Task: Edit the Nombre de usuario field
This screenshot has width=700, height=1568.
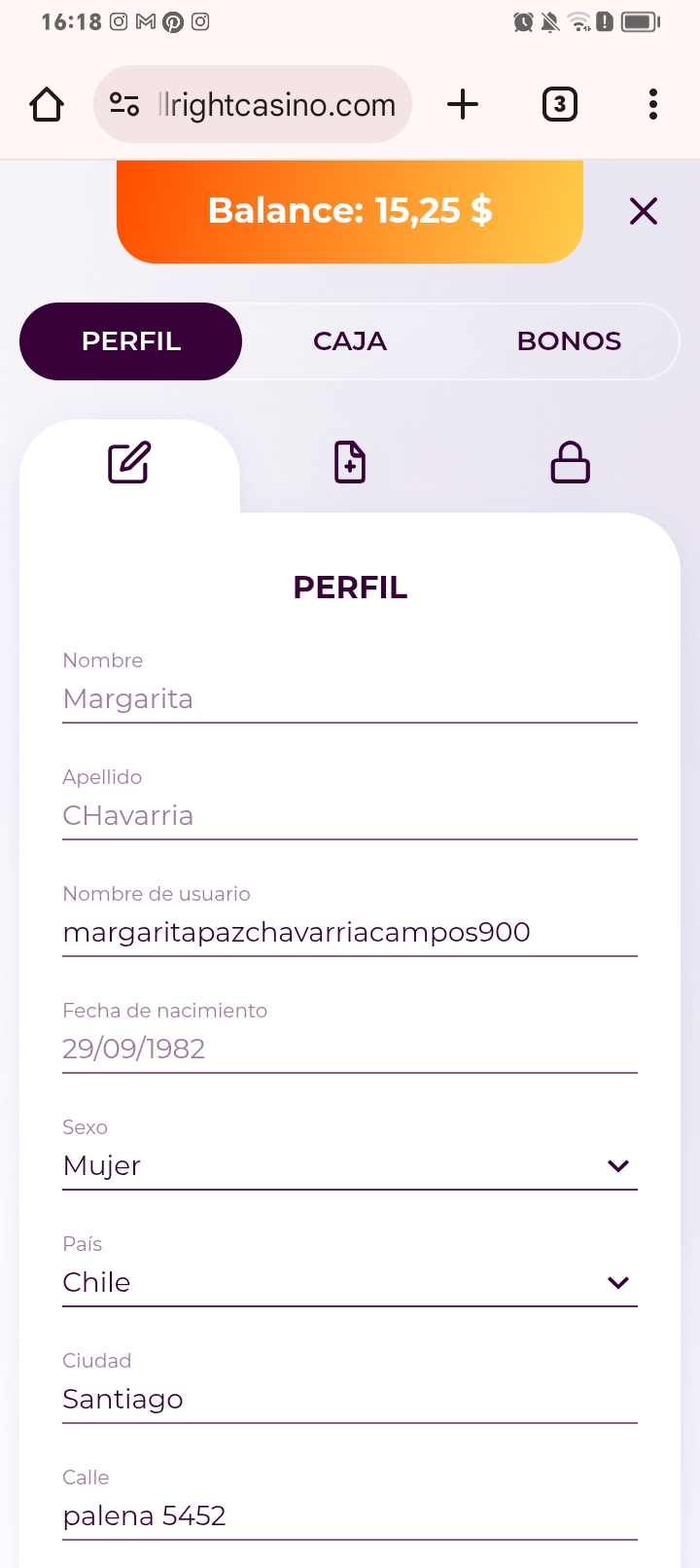Action: (350, 932)
